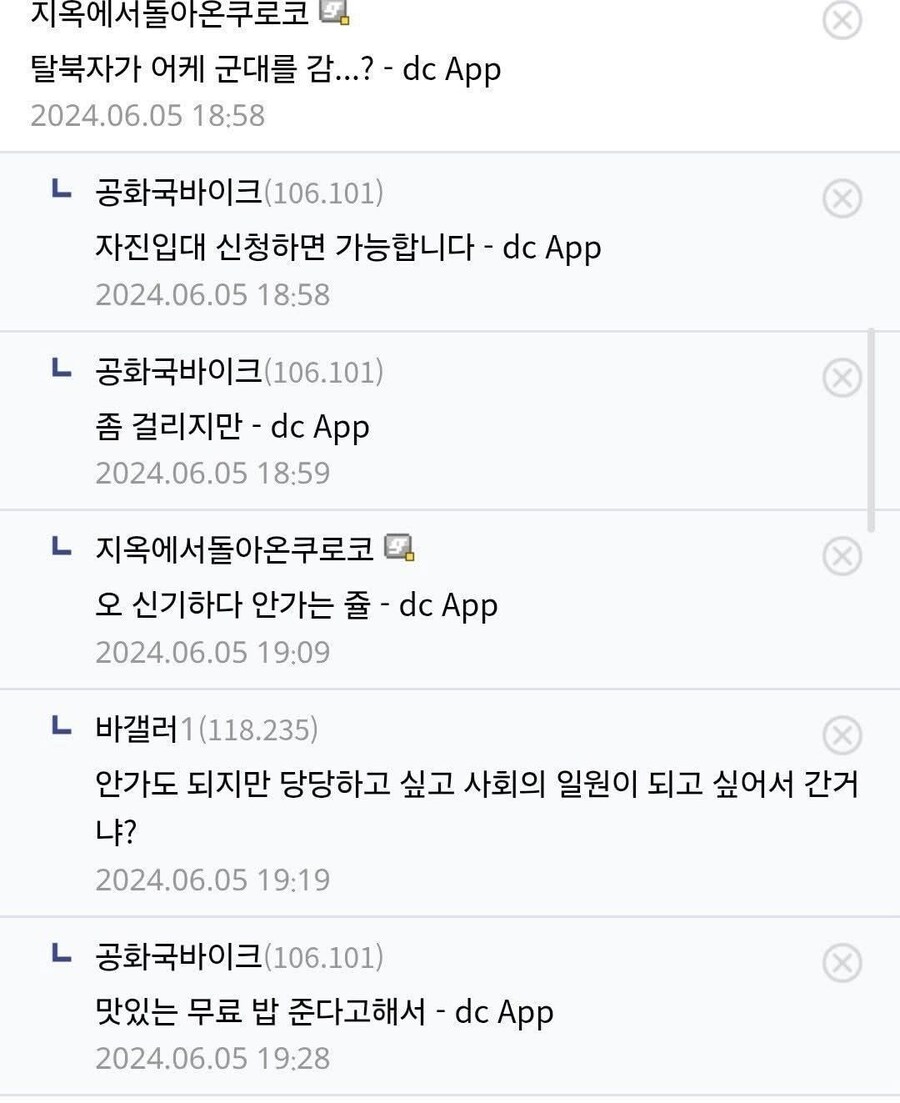
Task: Tap nickname 바갤러1(118.235)
Action: [x=206, y=730]
